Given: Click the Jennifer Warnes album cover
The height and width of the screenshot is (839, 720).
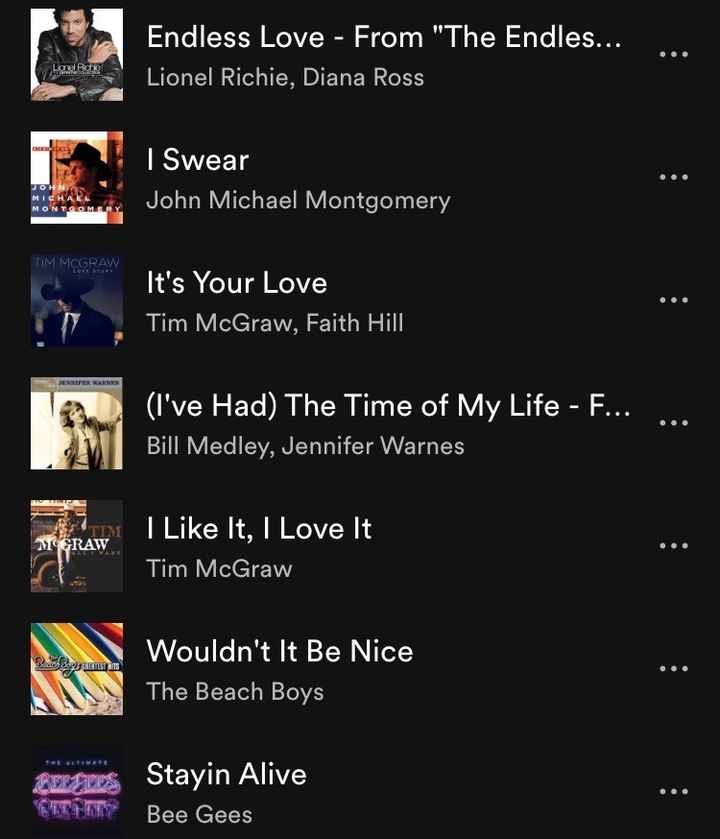Looking at the screenshot, I should (77, 422).
